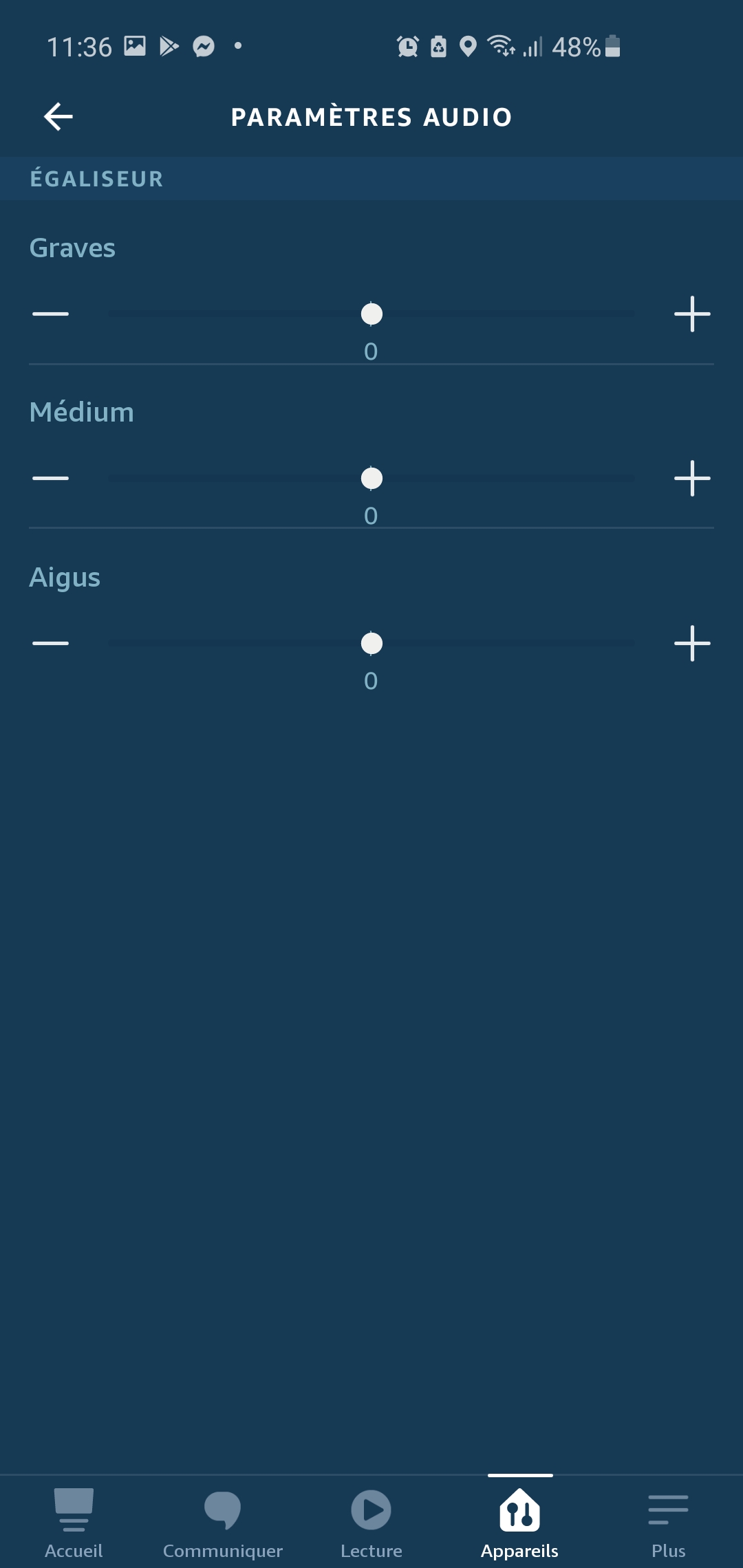Increase the Graves level with plus
The height and width of the screenshot is (1568, 743).
pos(692,314)
